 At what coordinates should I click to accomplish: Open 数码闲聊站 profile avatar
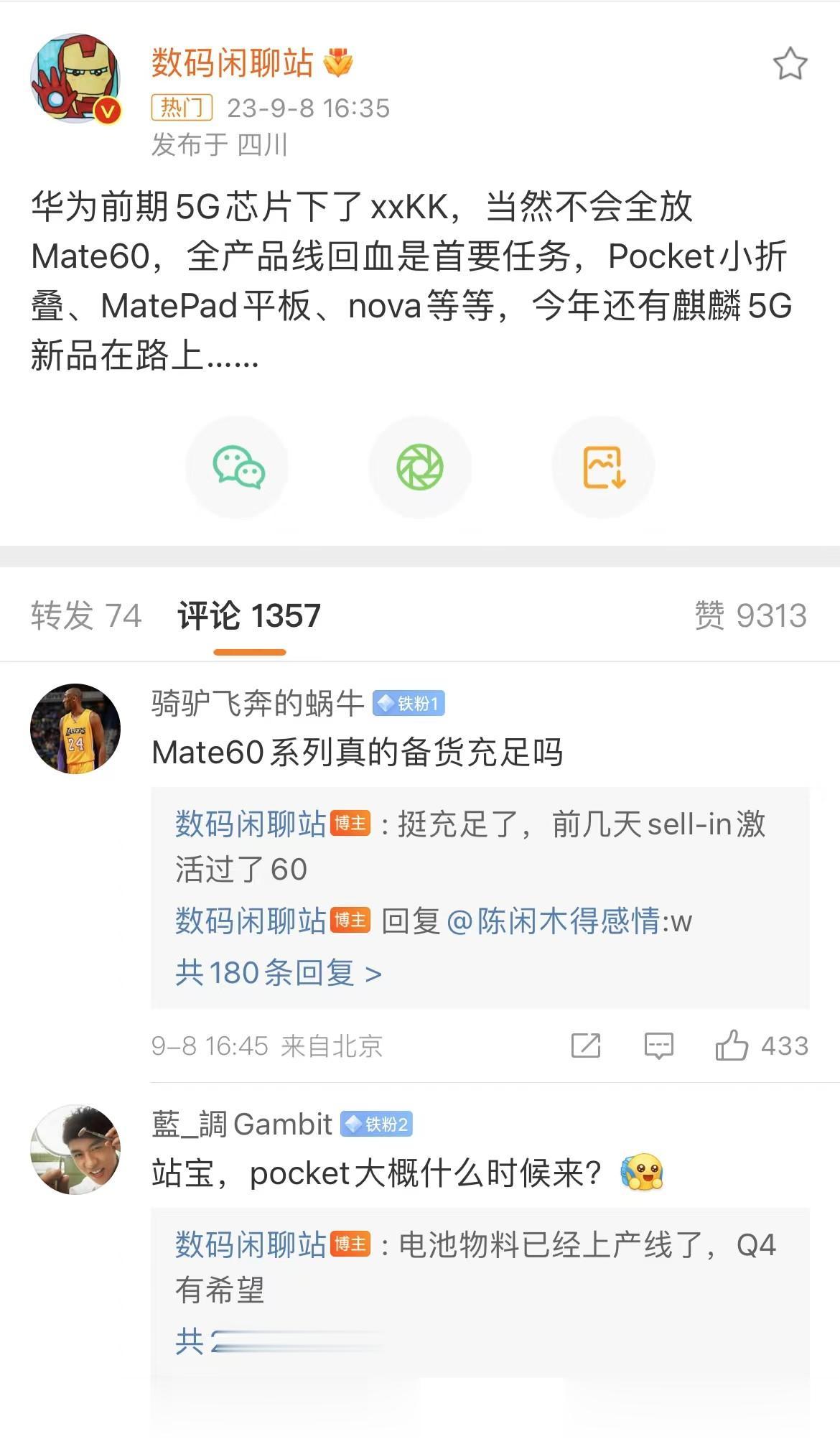click(x=75, y=78)
